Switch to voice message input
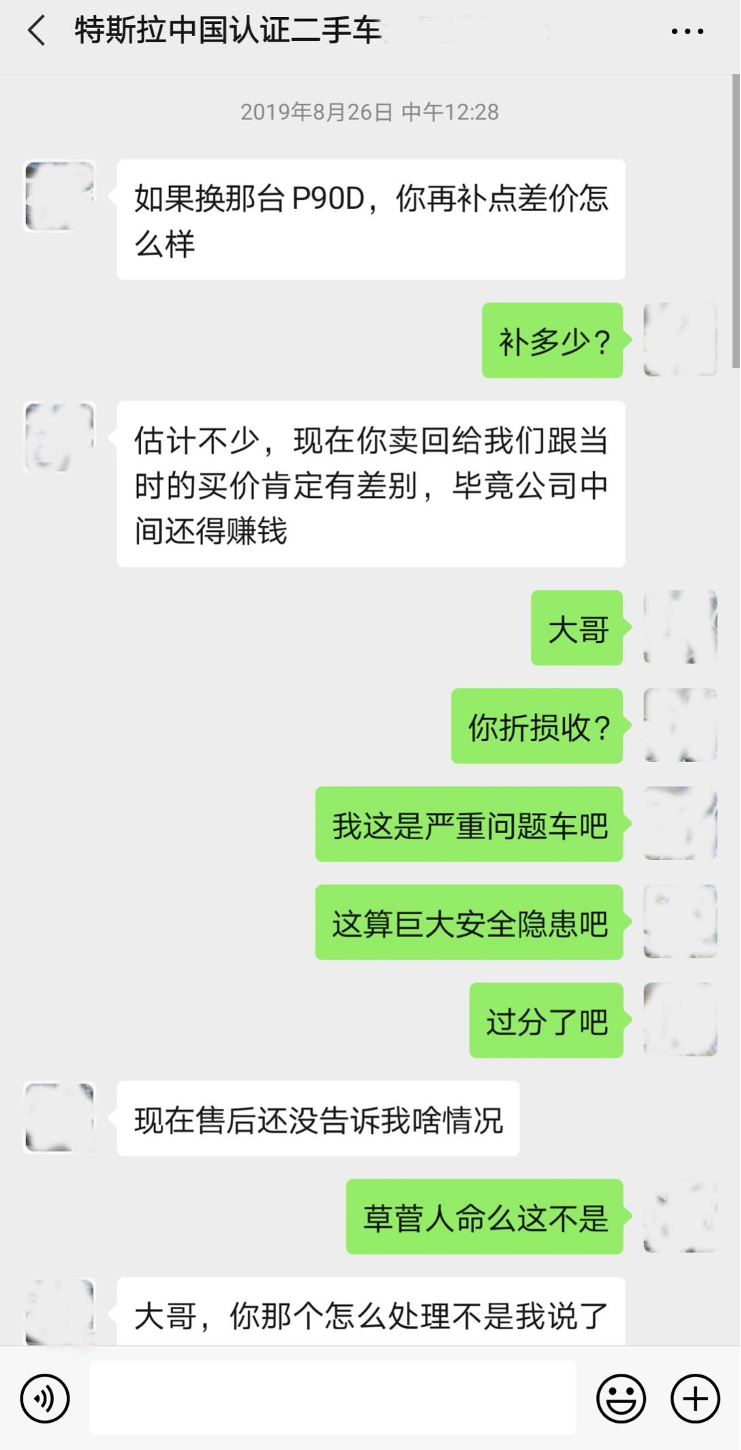This screenshot has height=1450, width=741. point(45,1396)
